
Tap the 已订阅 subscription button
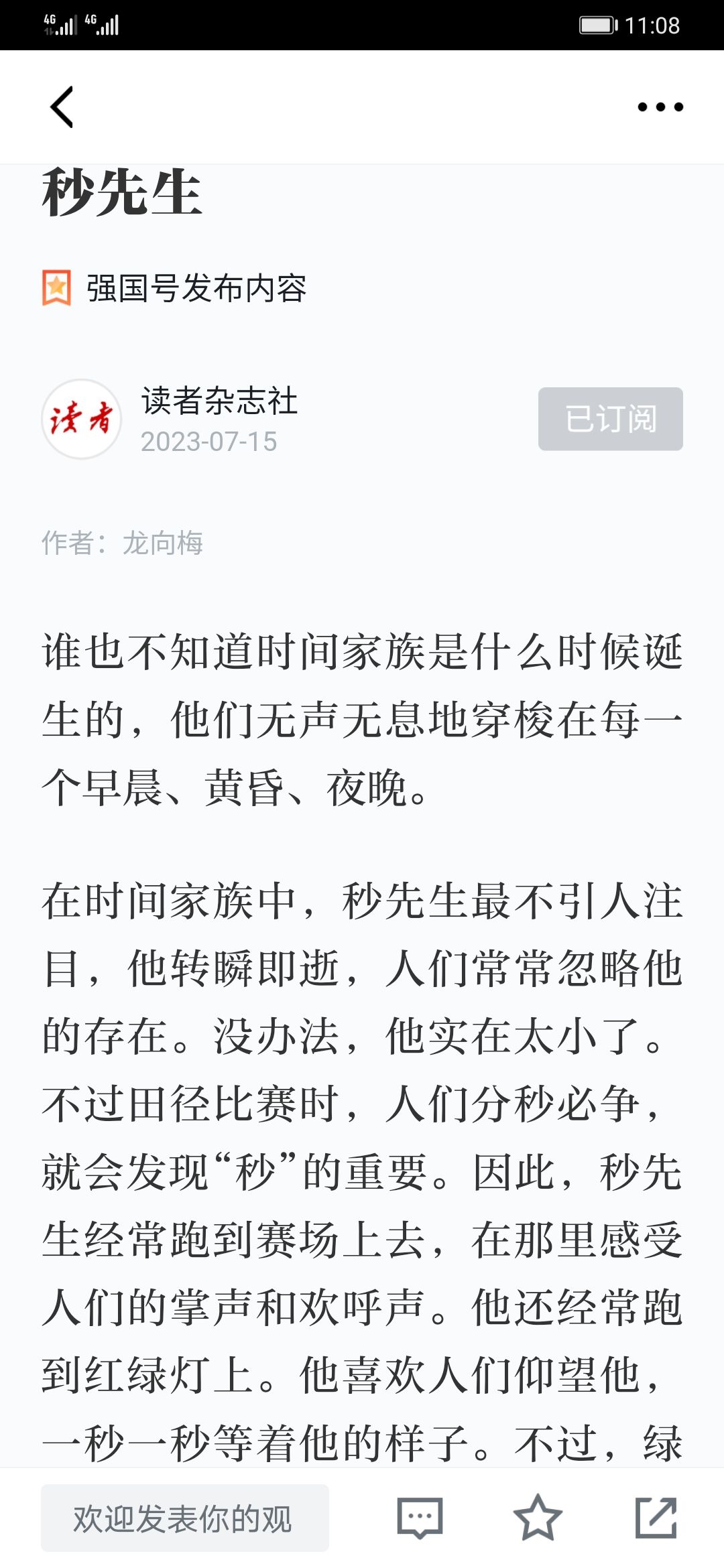point(611,419)
